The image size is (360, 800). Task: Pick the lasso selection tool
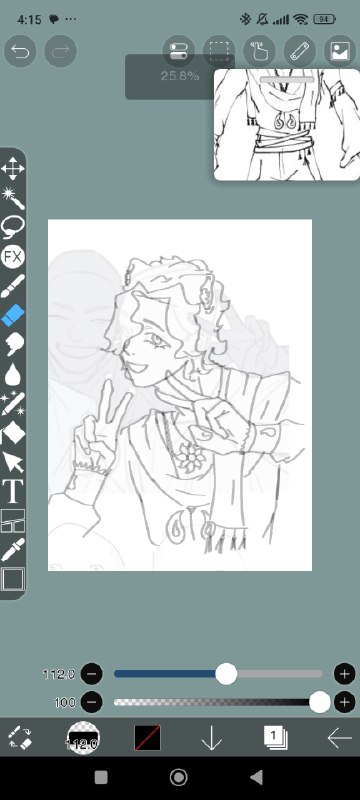click(12, 227)
